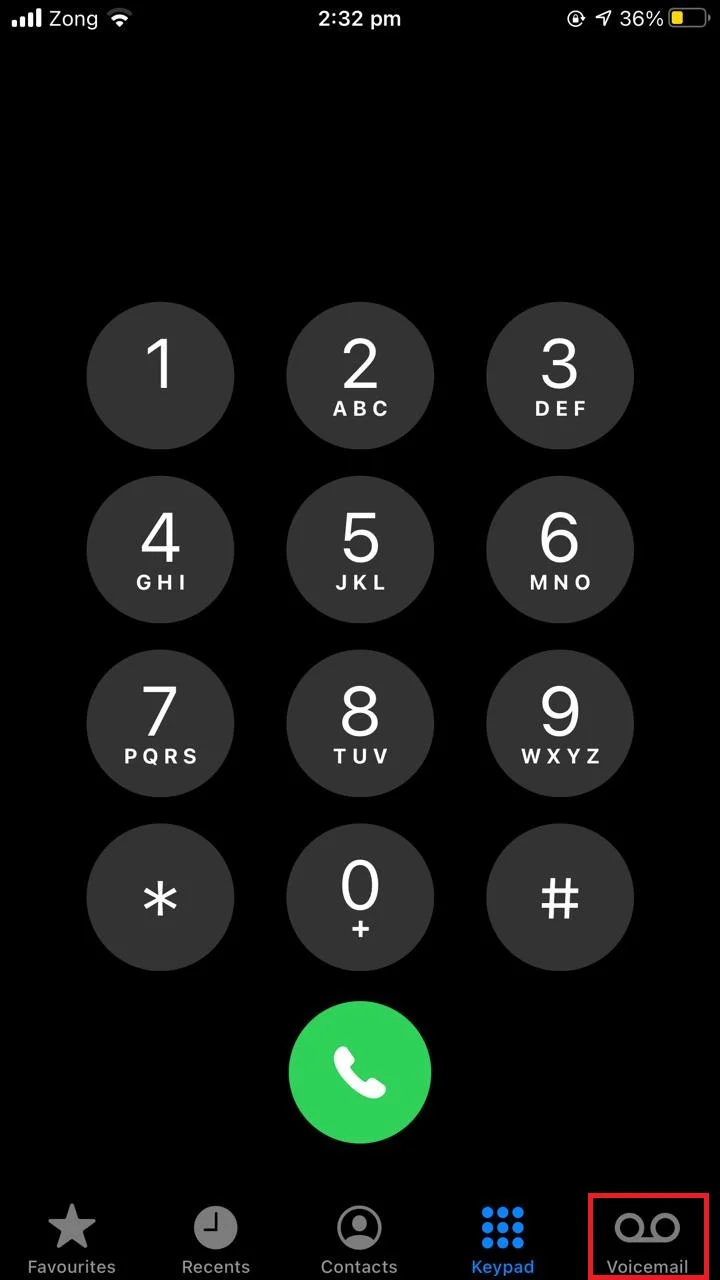Enter 0 on the keypad
720x1280 pixels.
(360, 898)
